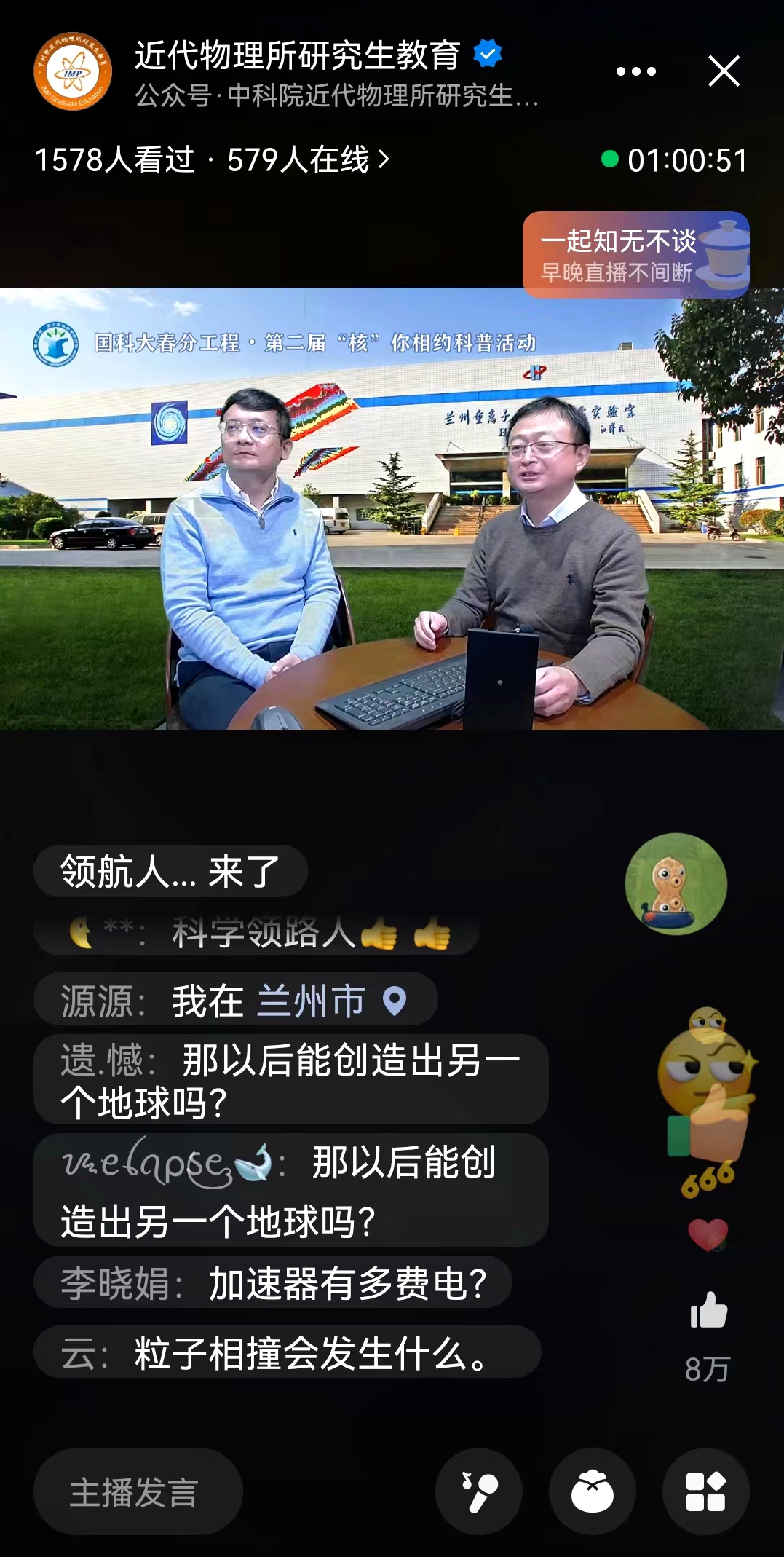
Task: Open the 近代物理所研究生教育 channel profile
Action: (297, 56)
